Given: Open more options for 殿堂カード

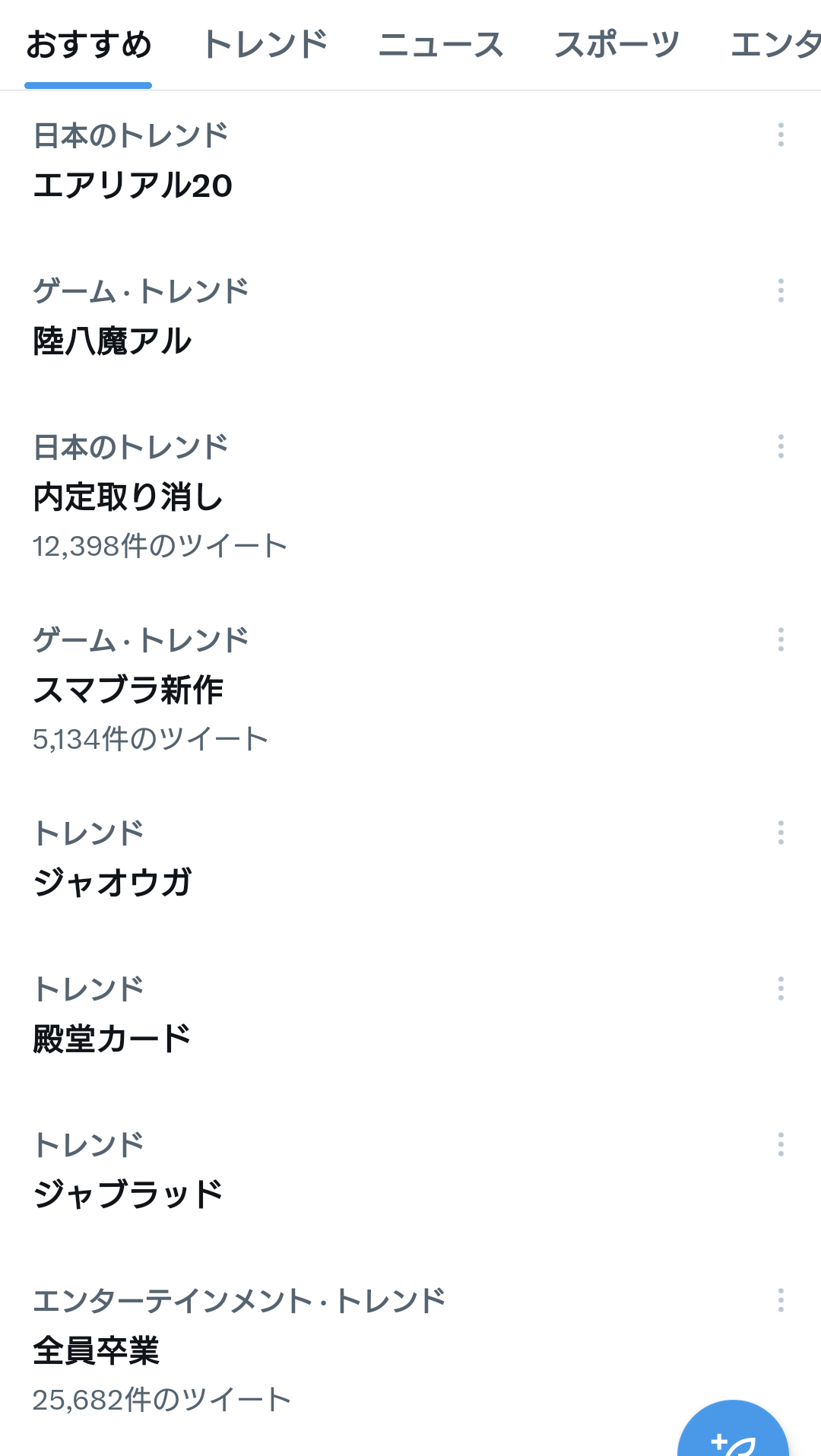Looking at the screenshot, I should click(781, 988).
